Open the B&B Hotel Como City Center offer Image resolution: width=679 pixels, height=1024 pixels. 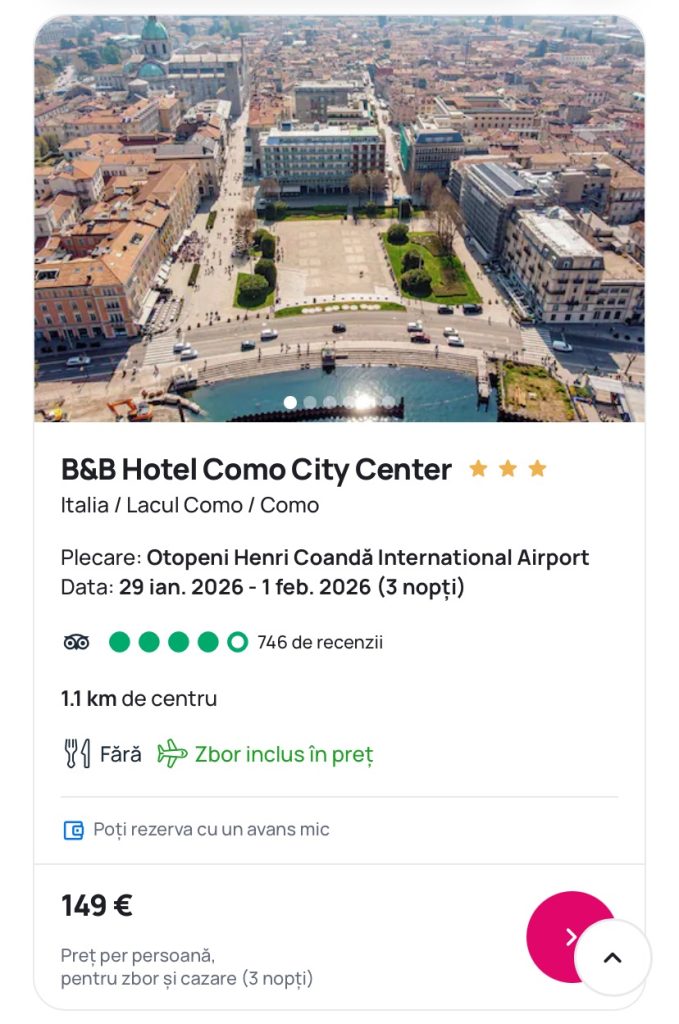(x=256, y=469)
